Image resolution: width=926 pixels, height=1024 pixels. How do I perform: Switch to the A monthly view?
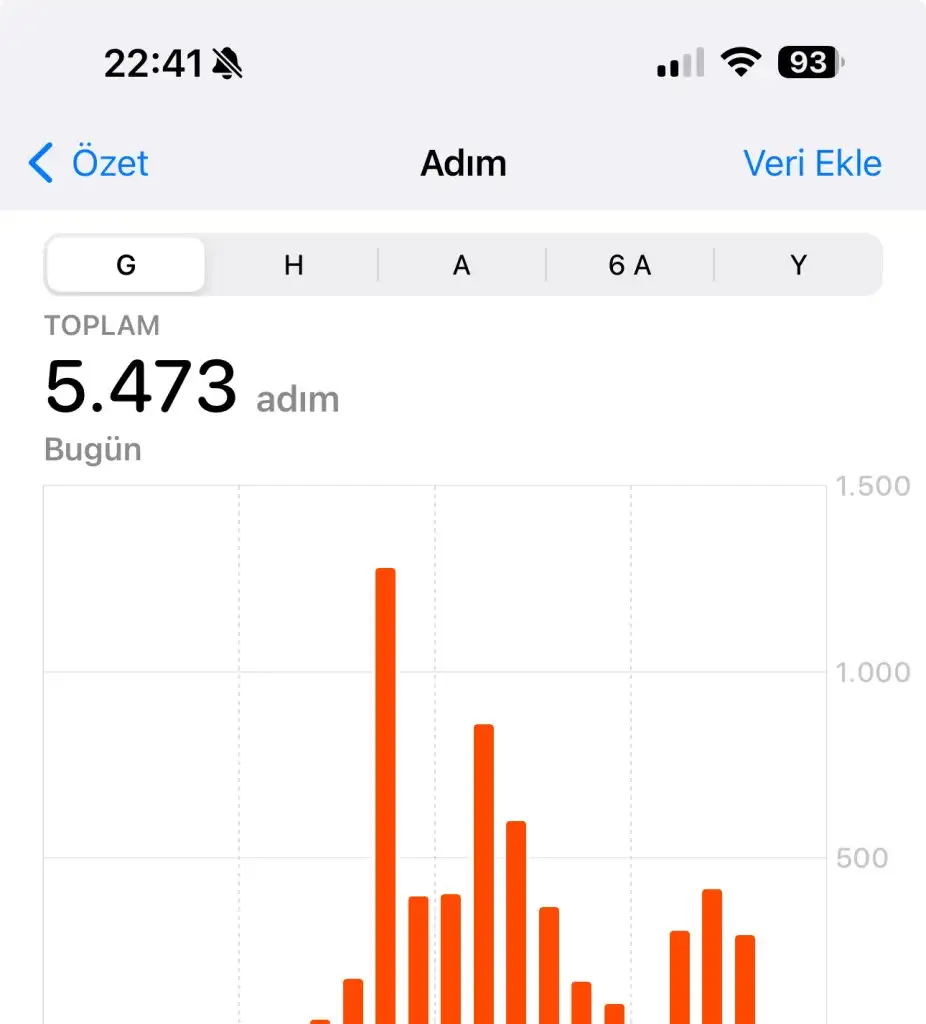point(461,265)
